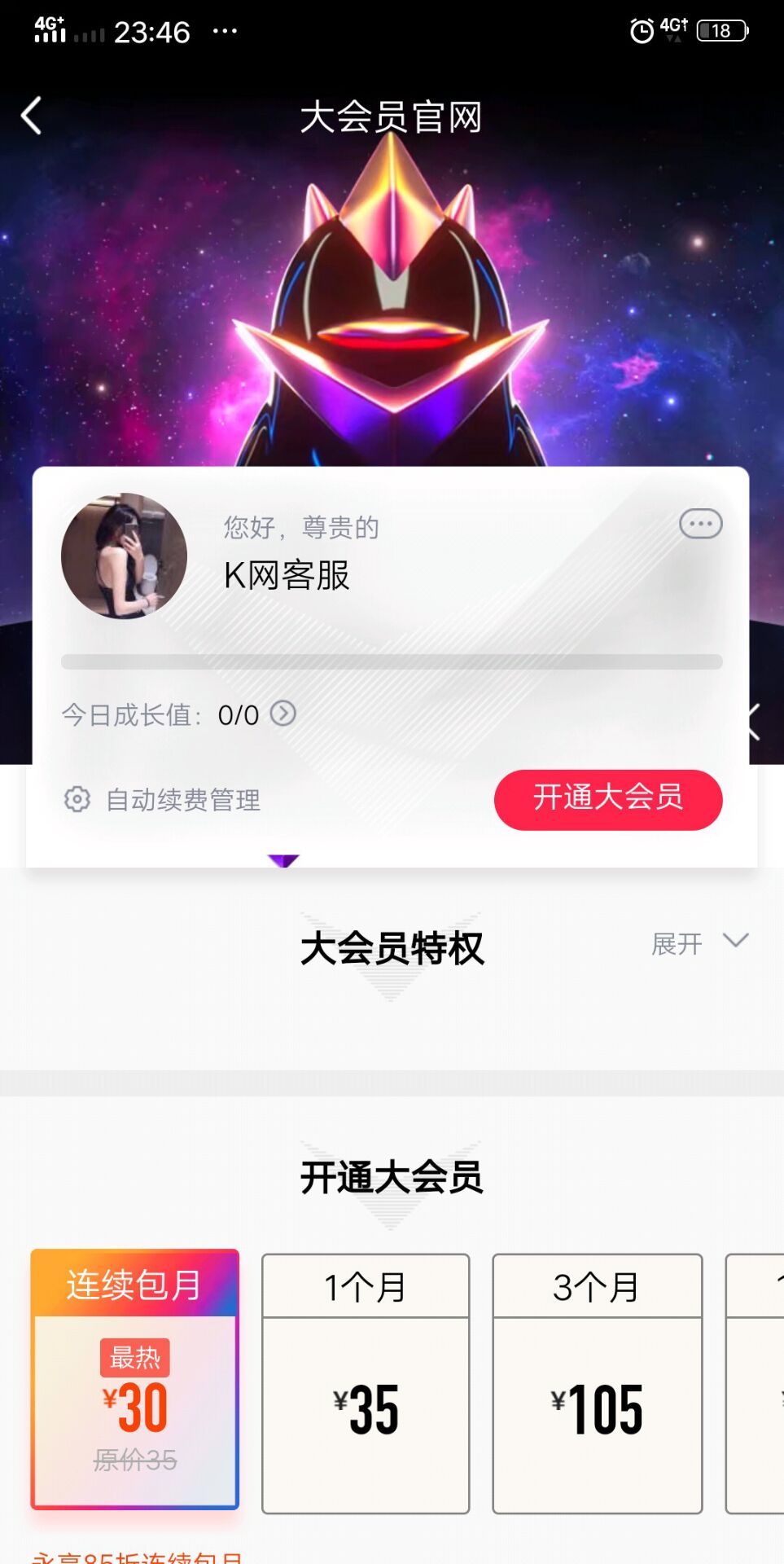784x1564 pixels.
Task: Click the chevron next to 展开
Action: pos(734,942)
